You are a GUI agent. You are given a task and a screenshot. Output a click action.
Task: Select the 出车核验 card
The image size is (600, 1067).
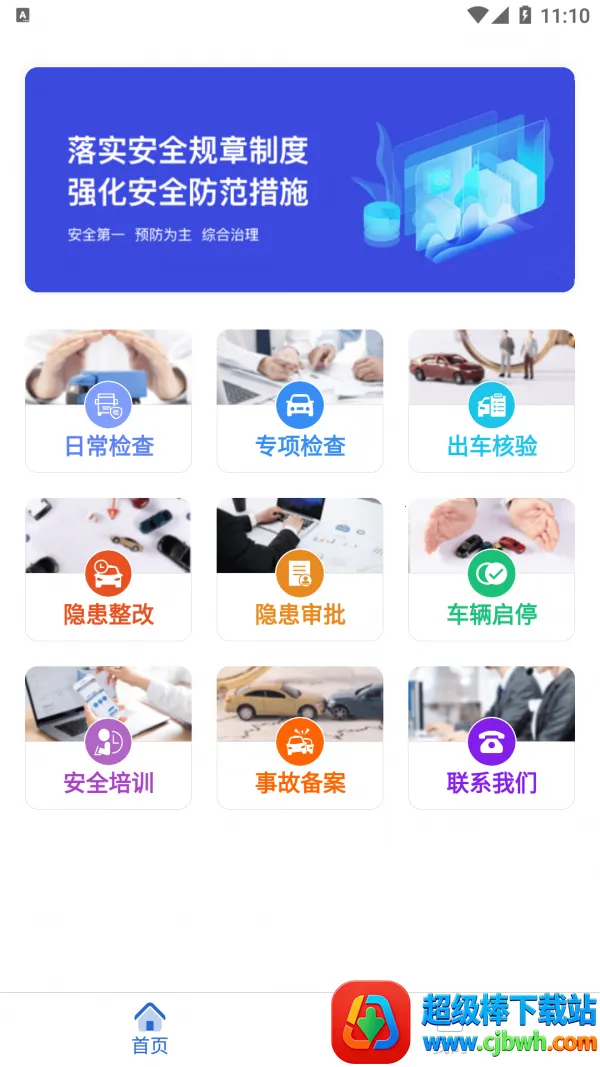(x=491, y=401)
